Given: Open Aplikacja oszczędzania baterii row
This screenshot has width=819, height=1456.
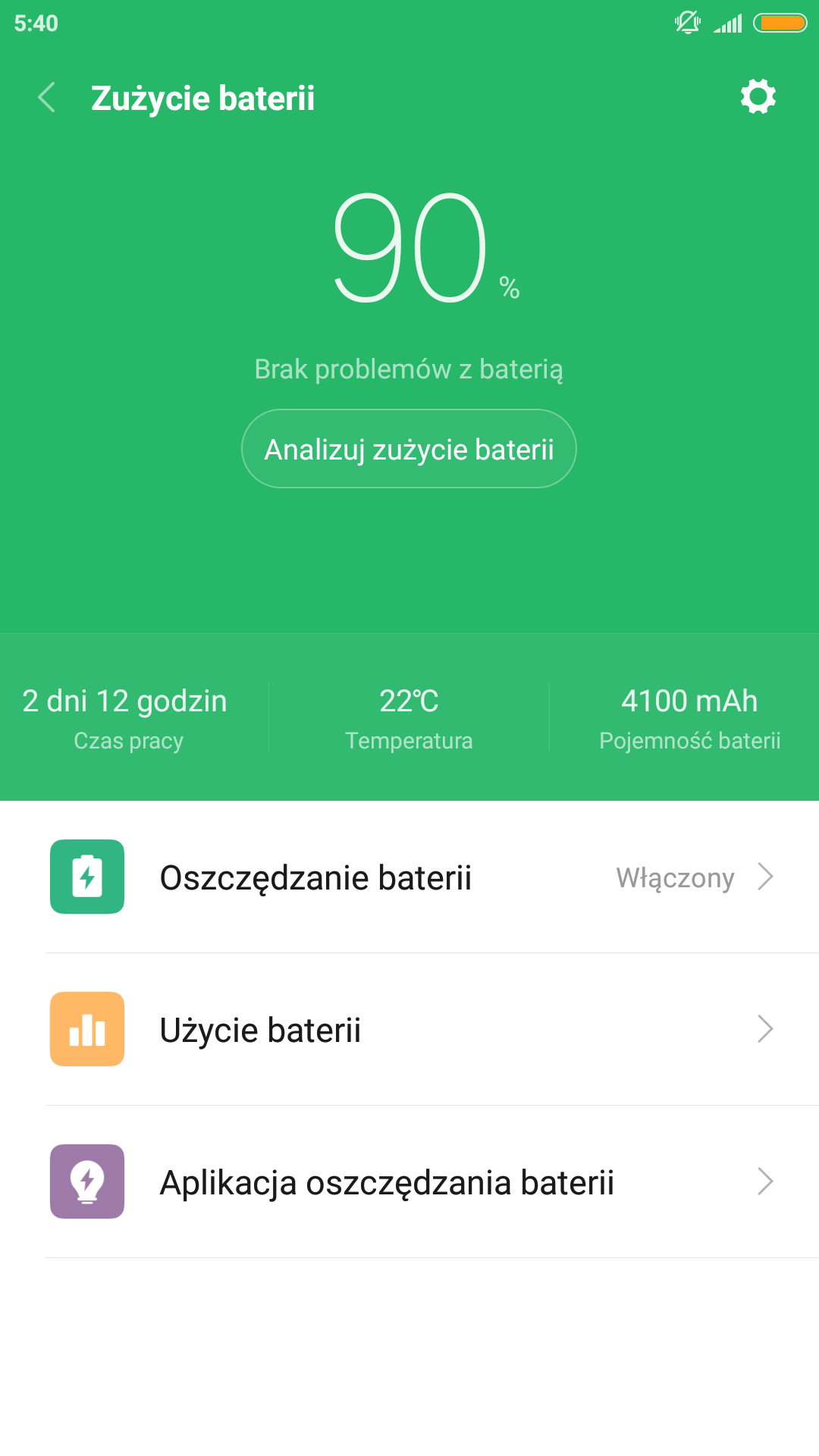Looking at the screenshot, I should click(x=409, y=1182).
